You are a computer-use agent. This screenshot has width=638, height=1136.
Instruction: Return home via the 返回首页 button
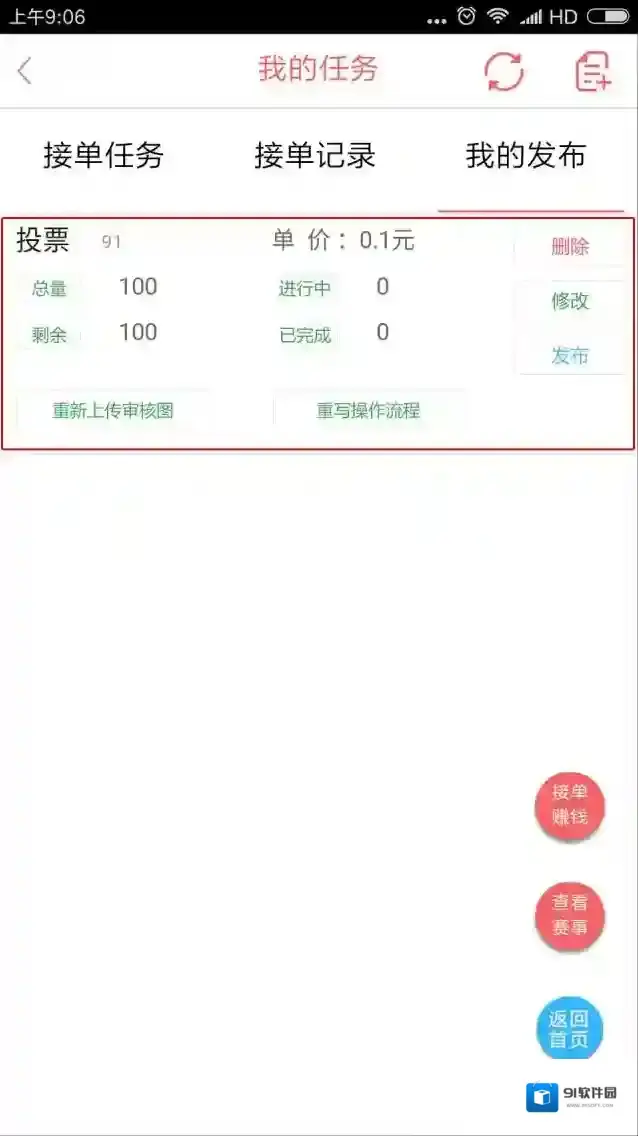click(569, 1029)
